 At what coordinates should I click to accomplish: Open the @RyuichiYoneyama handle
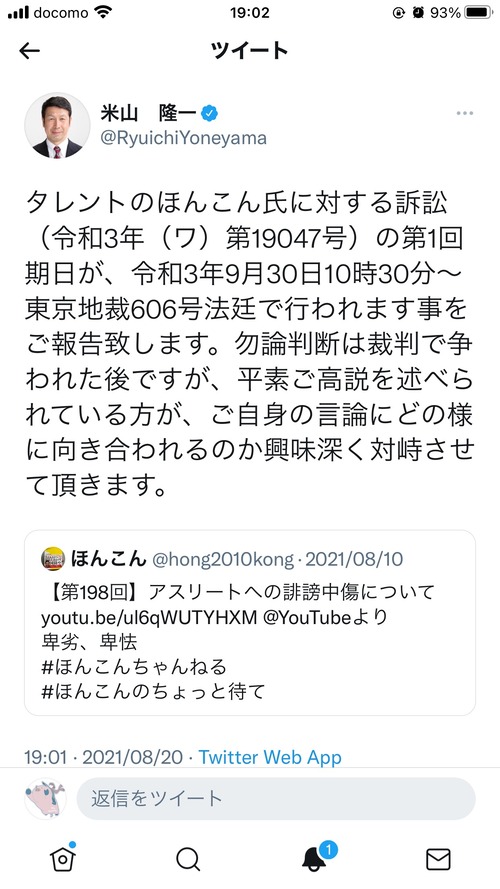pos(183,138)
